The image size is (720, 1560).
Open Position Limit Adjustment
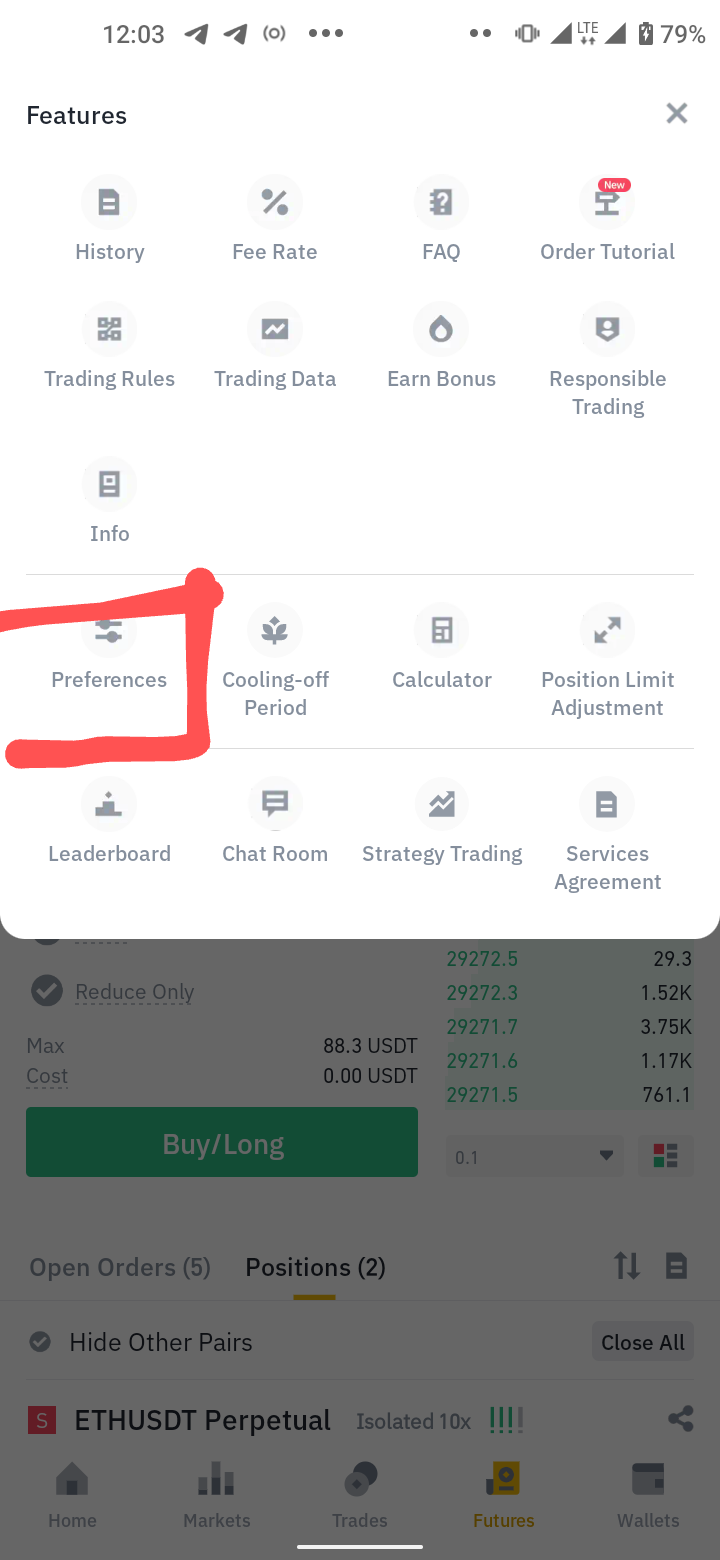point(607,662)
